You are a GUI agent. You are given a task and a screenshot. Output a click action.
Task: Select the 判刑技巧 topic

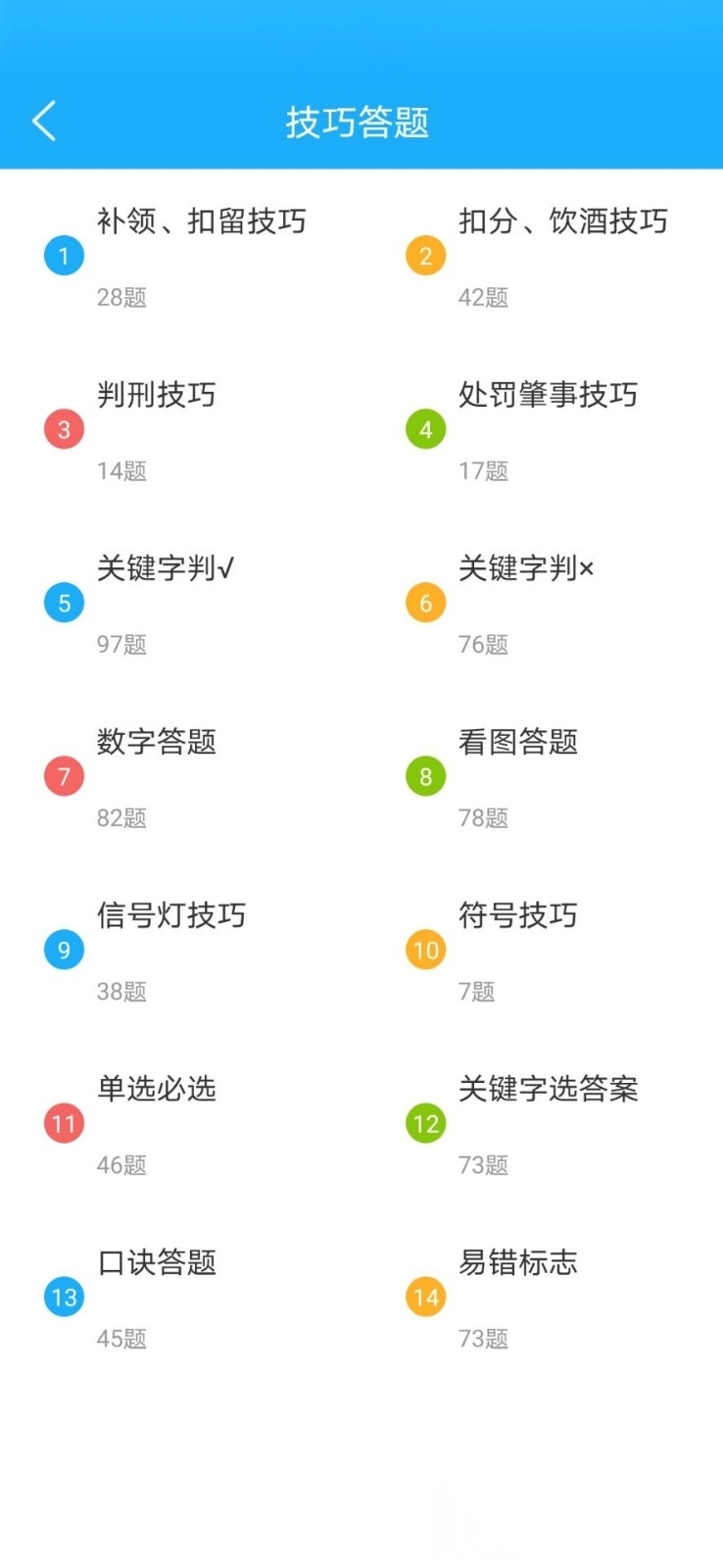point(156,396)
